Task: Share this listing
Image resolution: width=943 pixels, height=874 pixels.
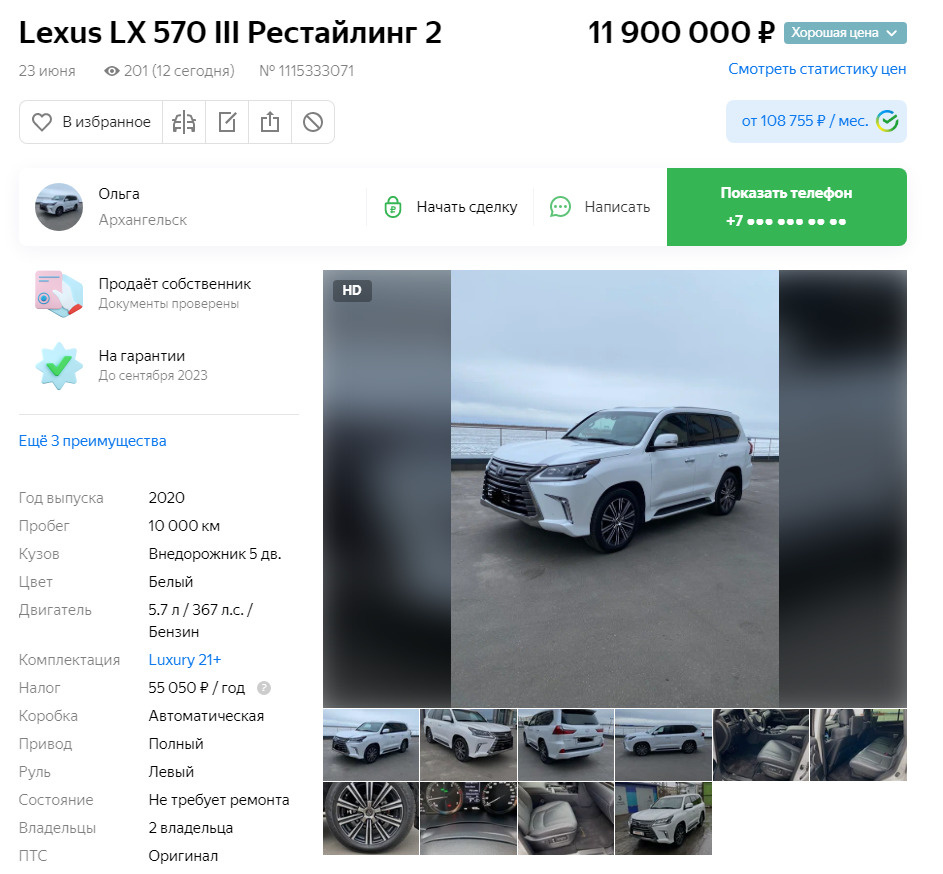Action: point(270,122)
